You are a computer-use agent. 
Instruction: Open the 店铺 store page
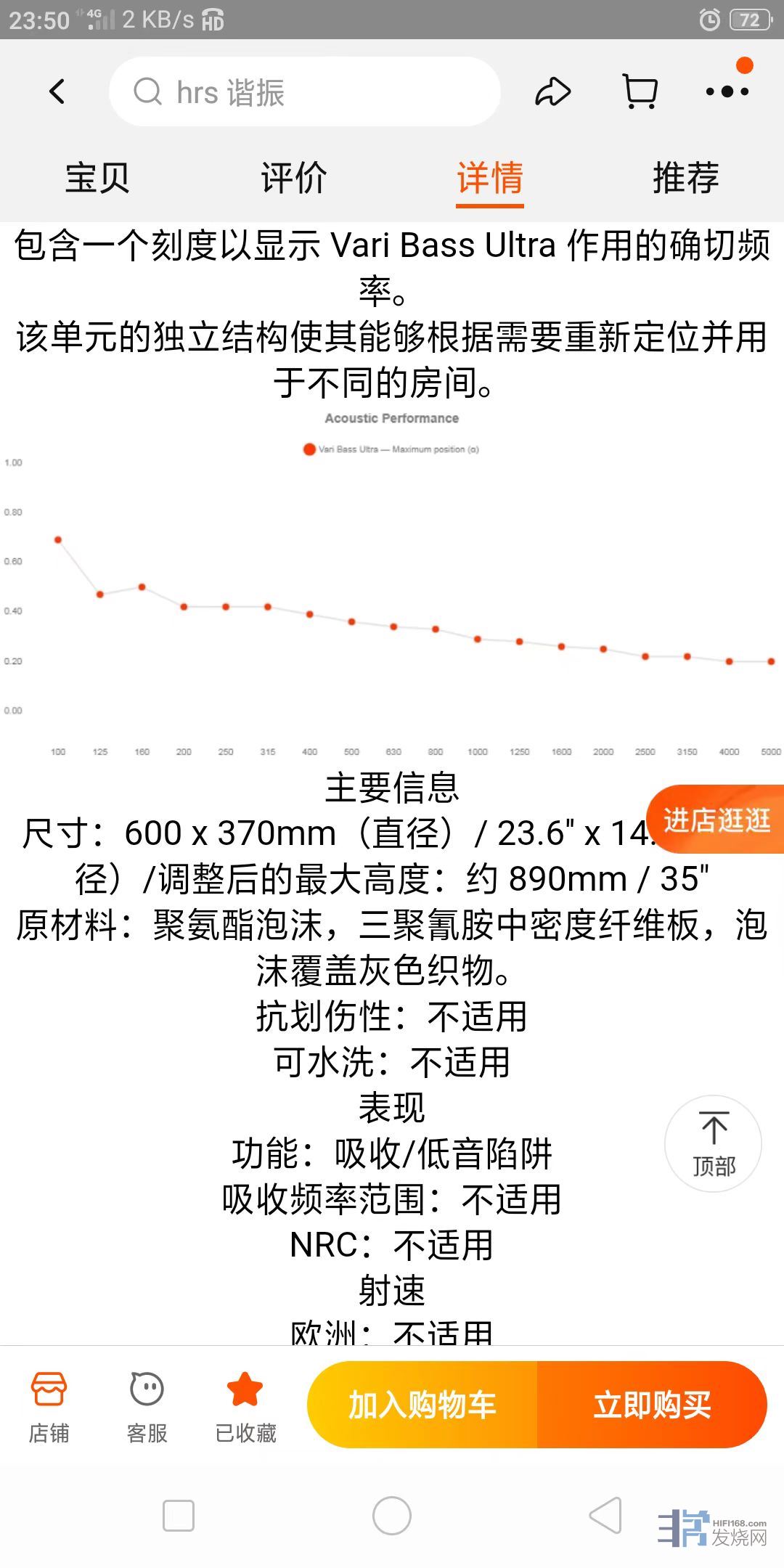point(49,1407)
